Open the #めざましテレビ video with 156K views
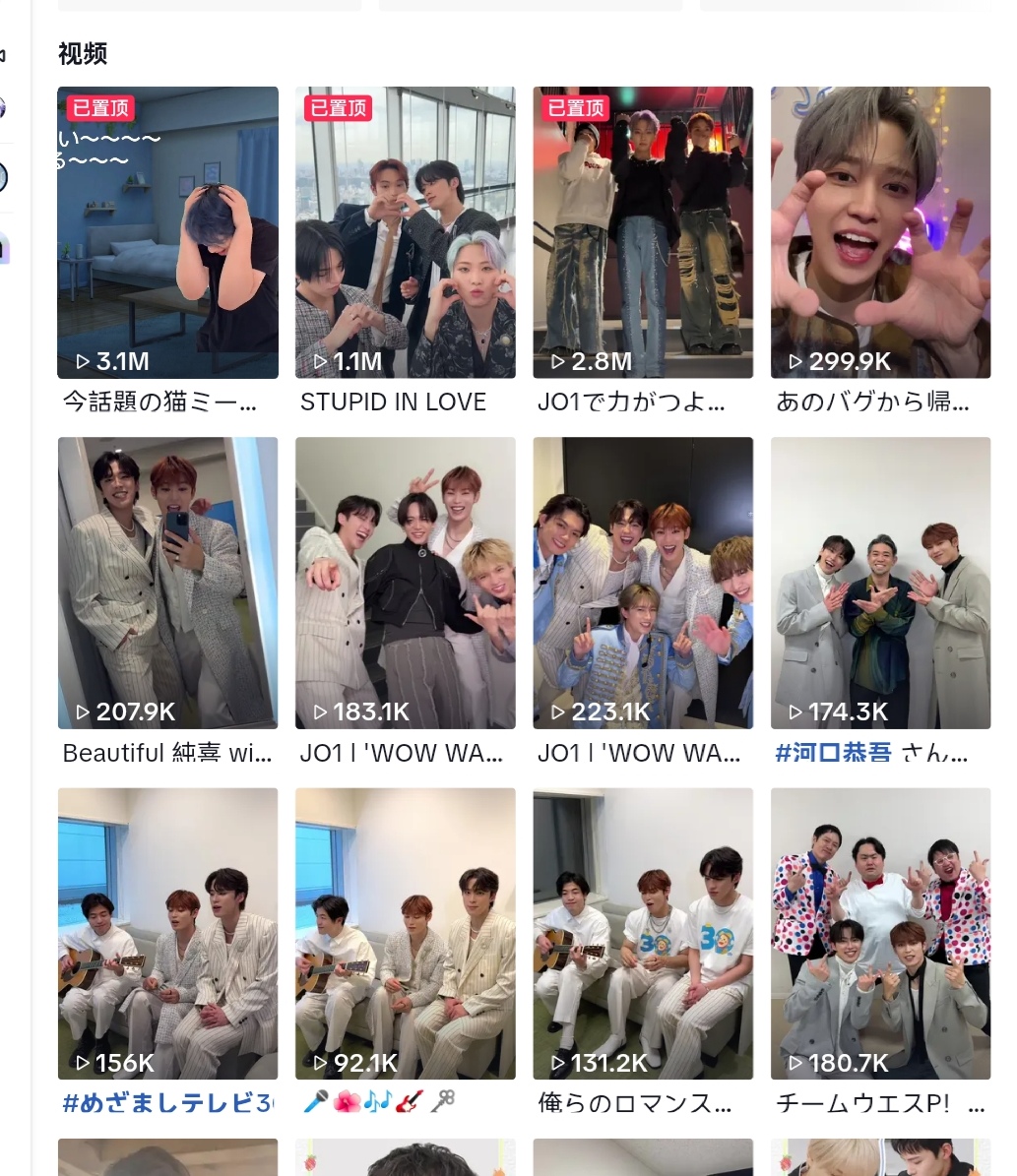The height and width of the screenshot is (1176, 1017). tap(167, 933)
